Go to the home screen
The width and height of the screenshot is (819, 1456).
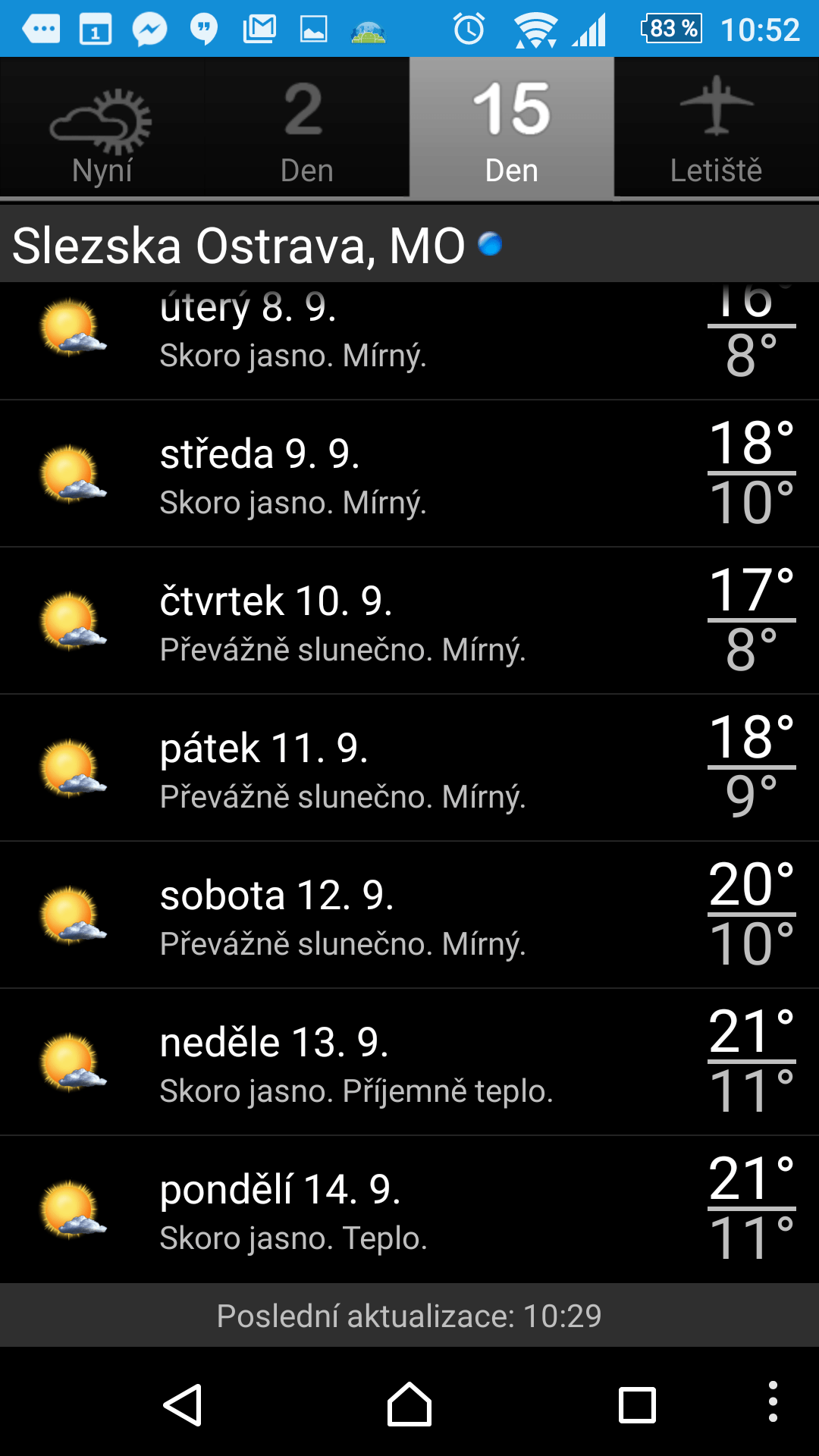click(409, 1404)
